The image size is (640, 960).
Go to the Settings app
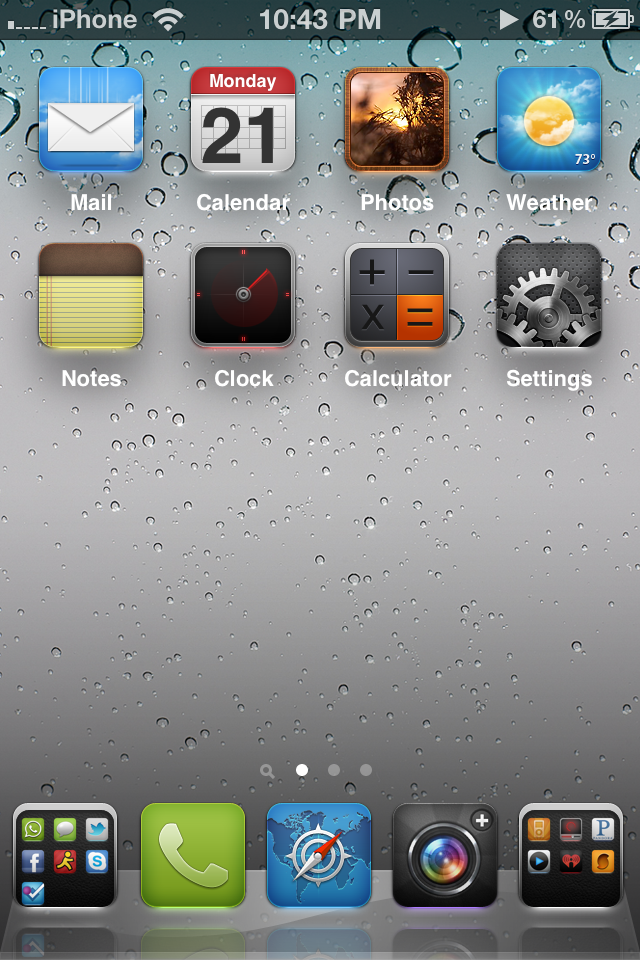point(549,296)
